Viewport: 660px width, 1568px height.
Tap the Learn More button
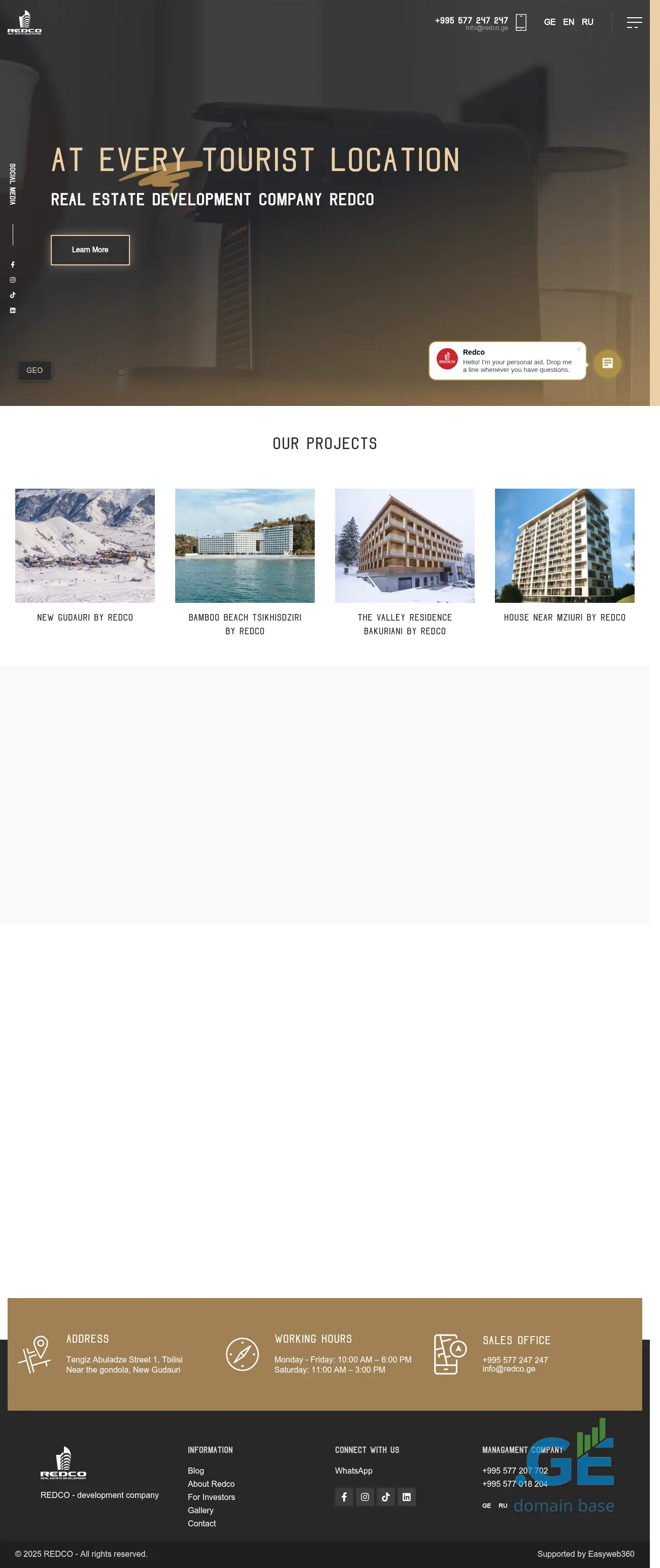pos(90,250)
